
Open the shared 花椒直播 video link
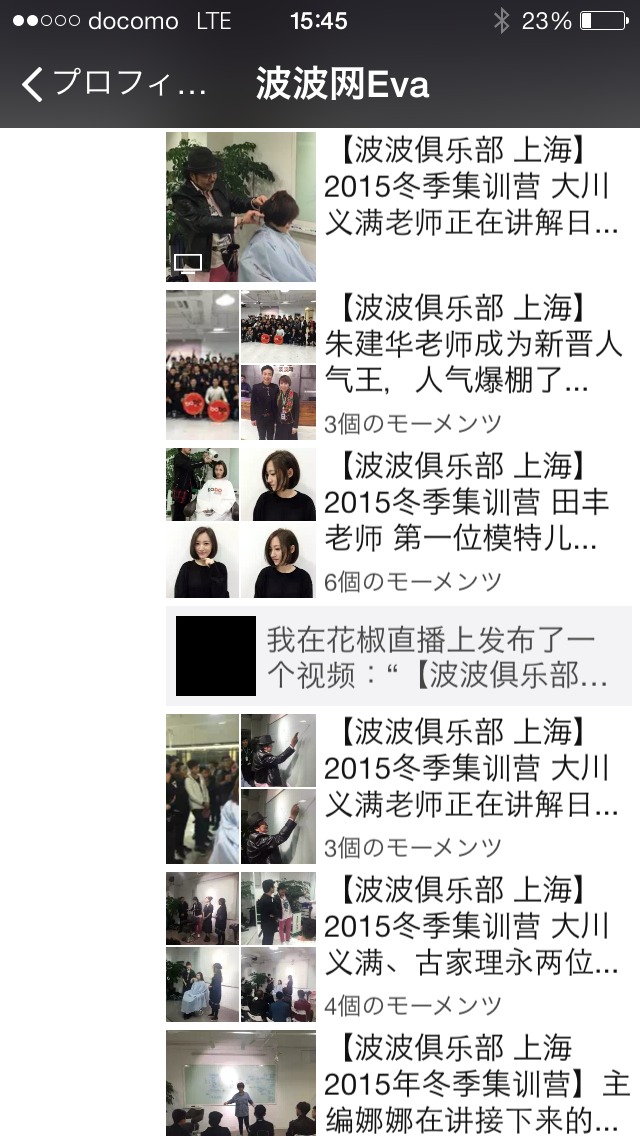point(399,656)
